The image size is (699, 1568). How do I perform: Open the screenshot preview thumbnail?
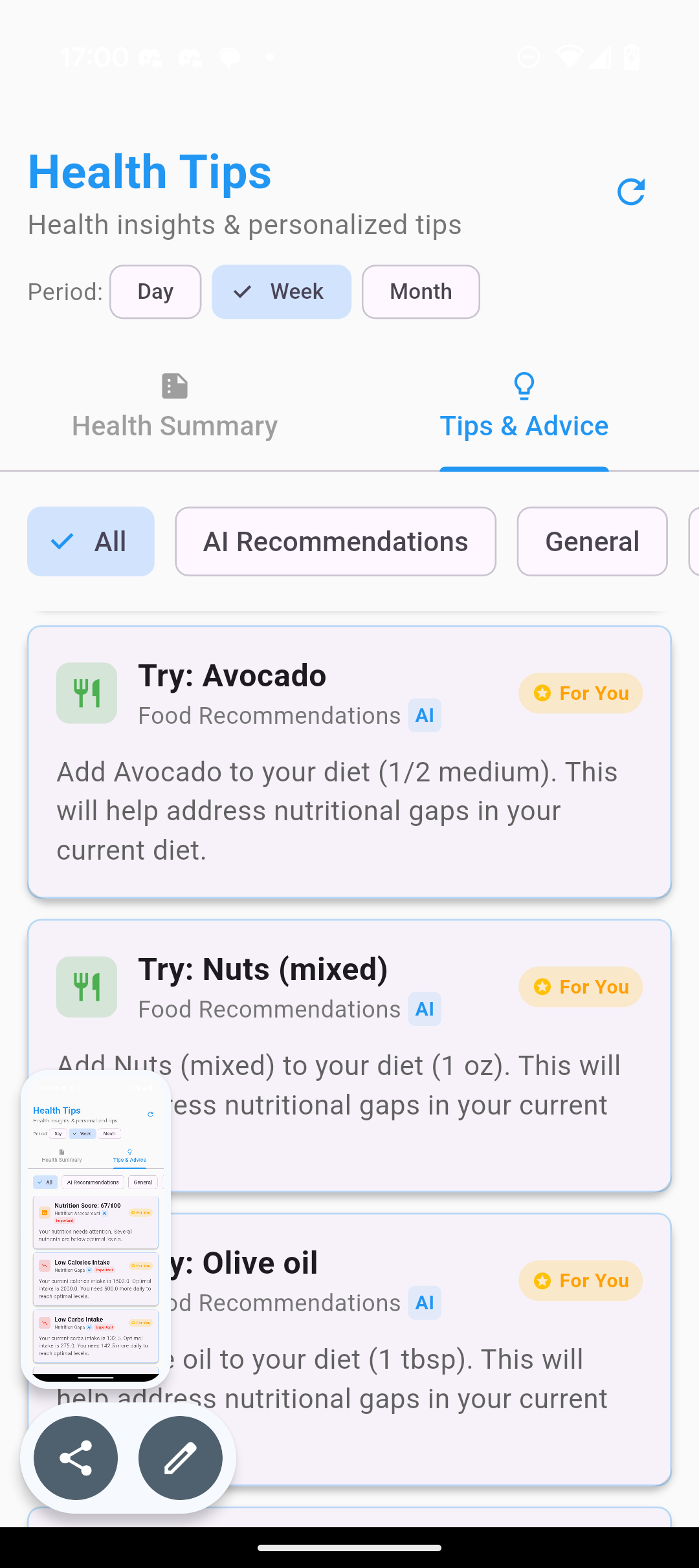pyautogui.click(x=96, y=1228)
